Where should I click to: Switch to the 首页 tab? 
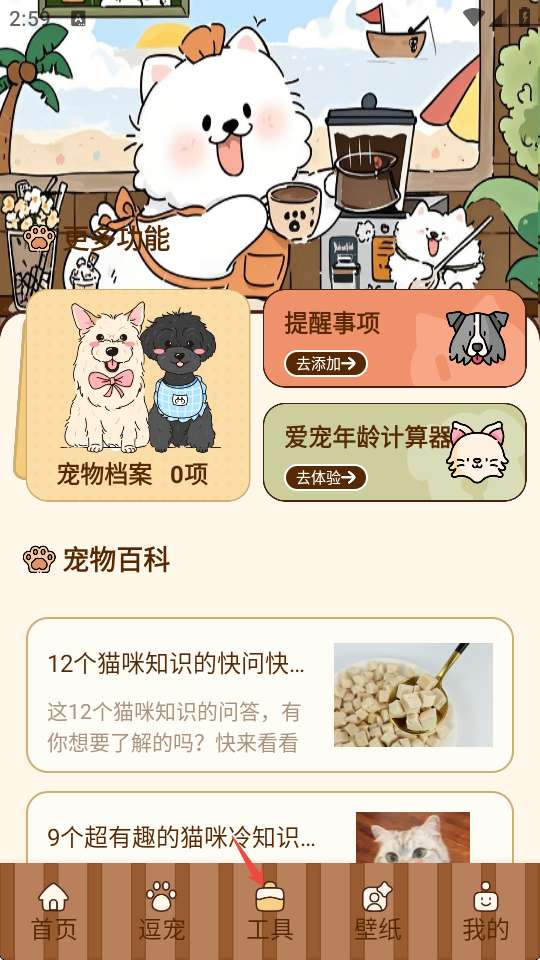tap(54, 912)
